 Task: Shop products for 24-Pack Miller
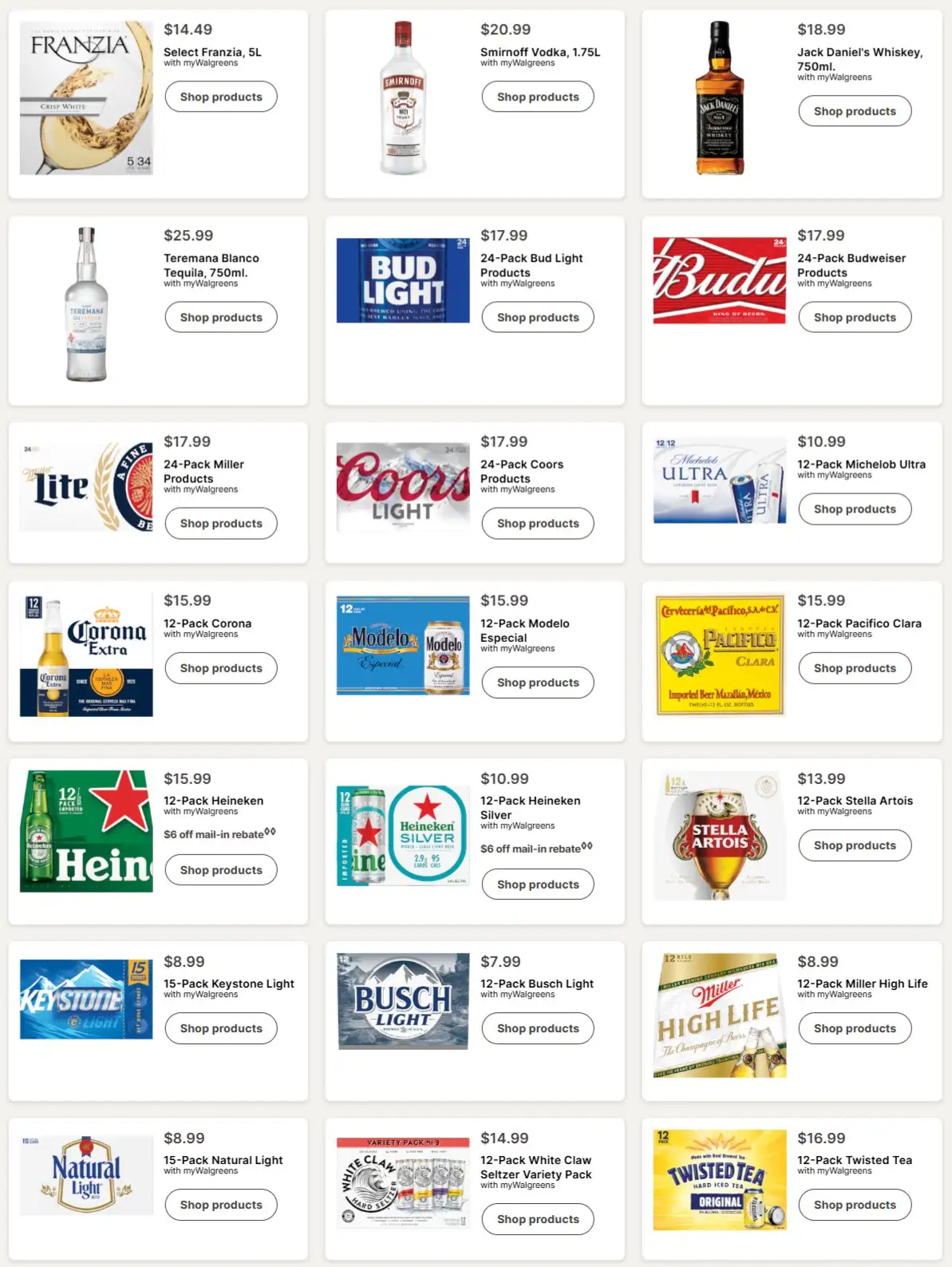221,523
